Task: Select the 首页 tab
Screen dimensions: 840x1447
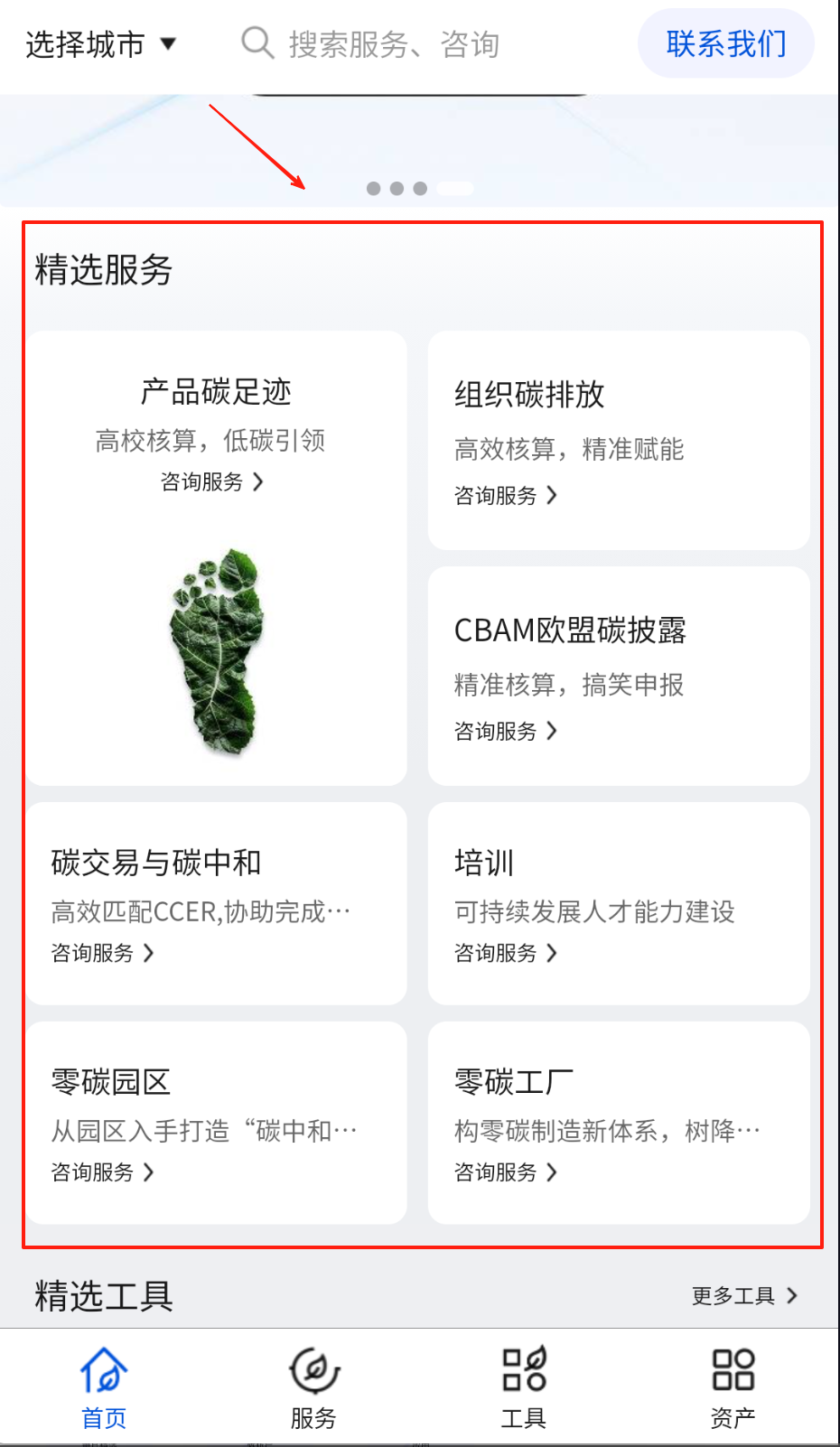Action: pos(104,1388)
